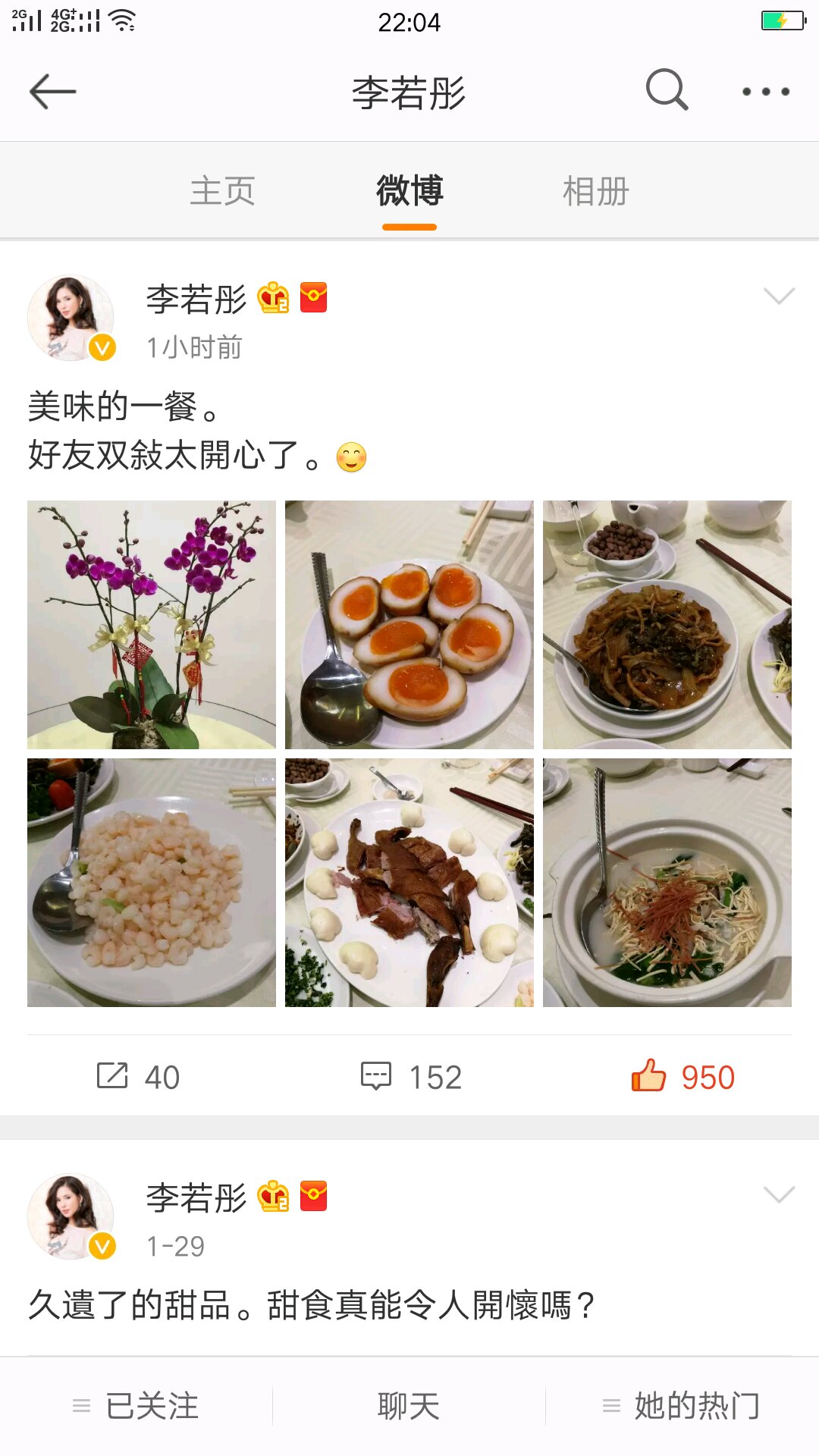The height and width of the screenshot is (1456, 819).
Task: Open search on this profile
Action: coord(667,90)
